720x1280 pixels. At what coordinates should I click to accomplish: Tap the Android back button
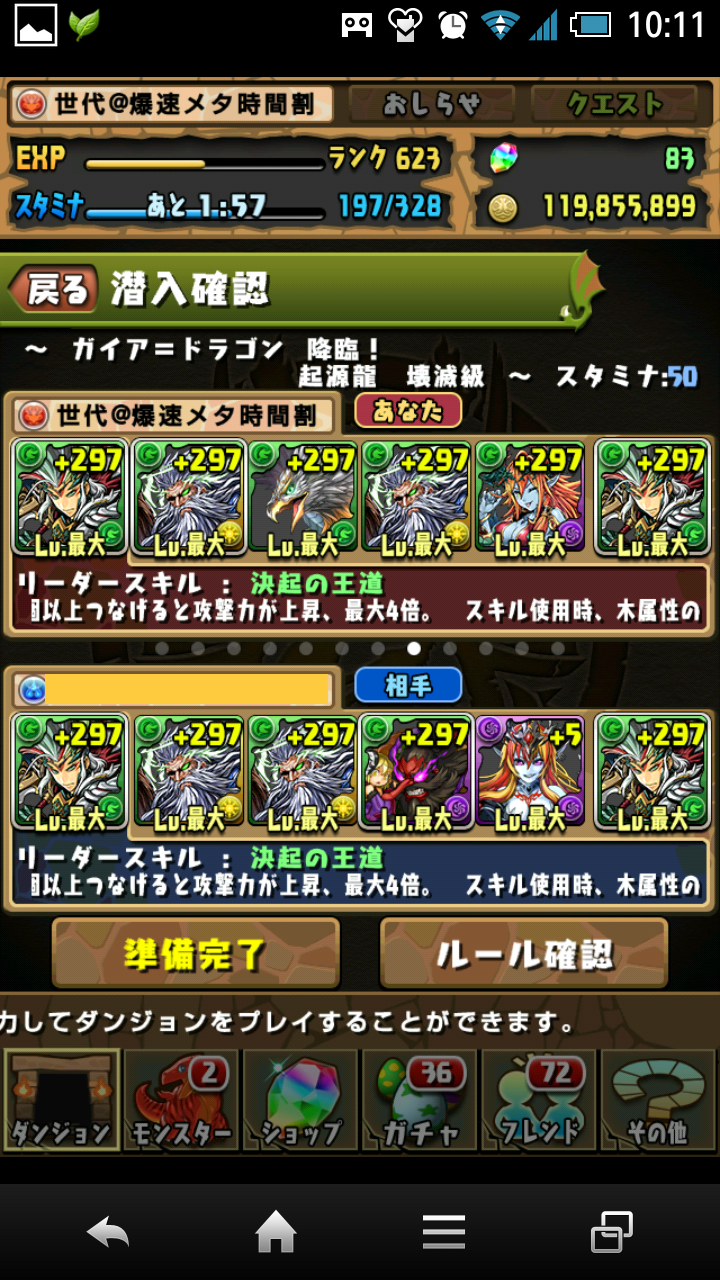(x=108, y=1232)
